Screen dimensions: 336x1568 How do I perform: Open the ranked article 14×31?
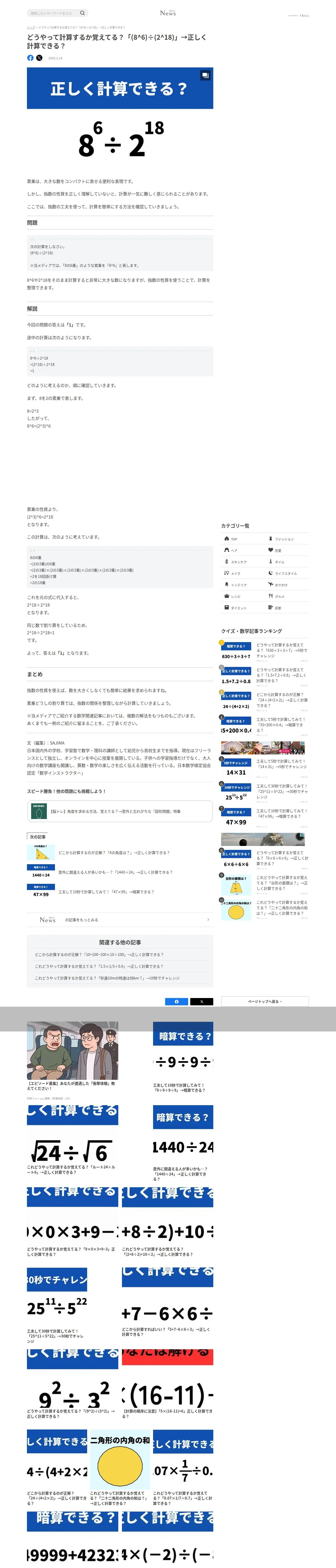(265, 768)
